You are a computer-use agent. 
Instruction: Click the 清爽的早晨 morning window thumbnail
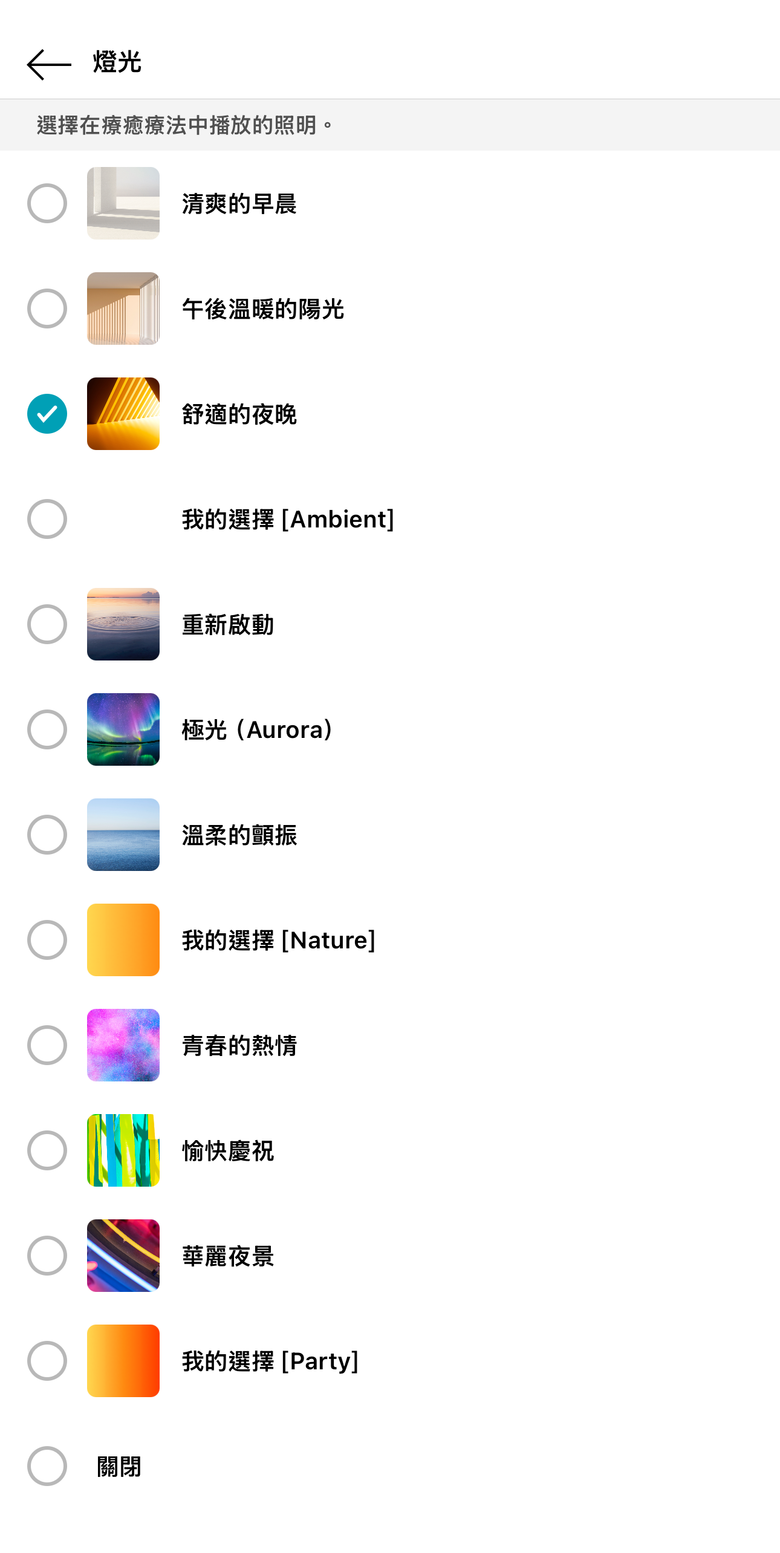point(123,203)
